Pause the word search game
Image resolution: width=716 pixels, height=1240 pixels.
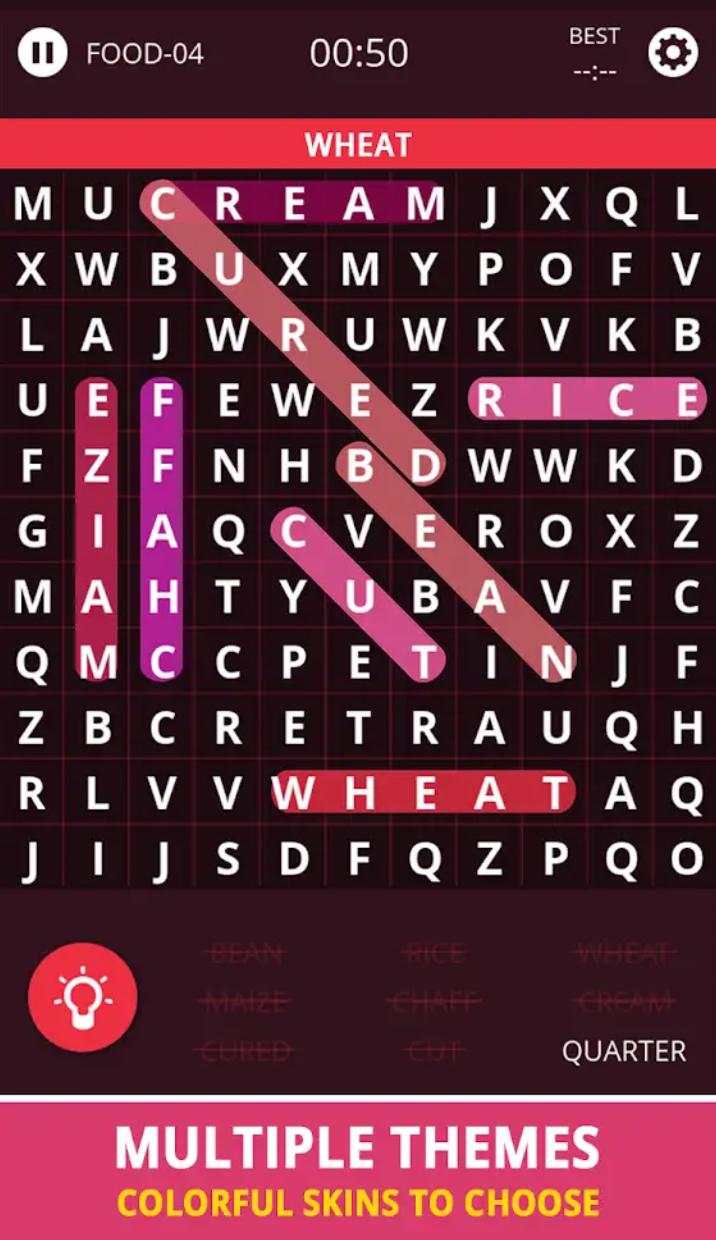point(42,53)
